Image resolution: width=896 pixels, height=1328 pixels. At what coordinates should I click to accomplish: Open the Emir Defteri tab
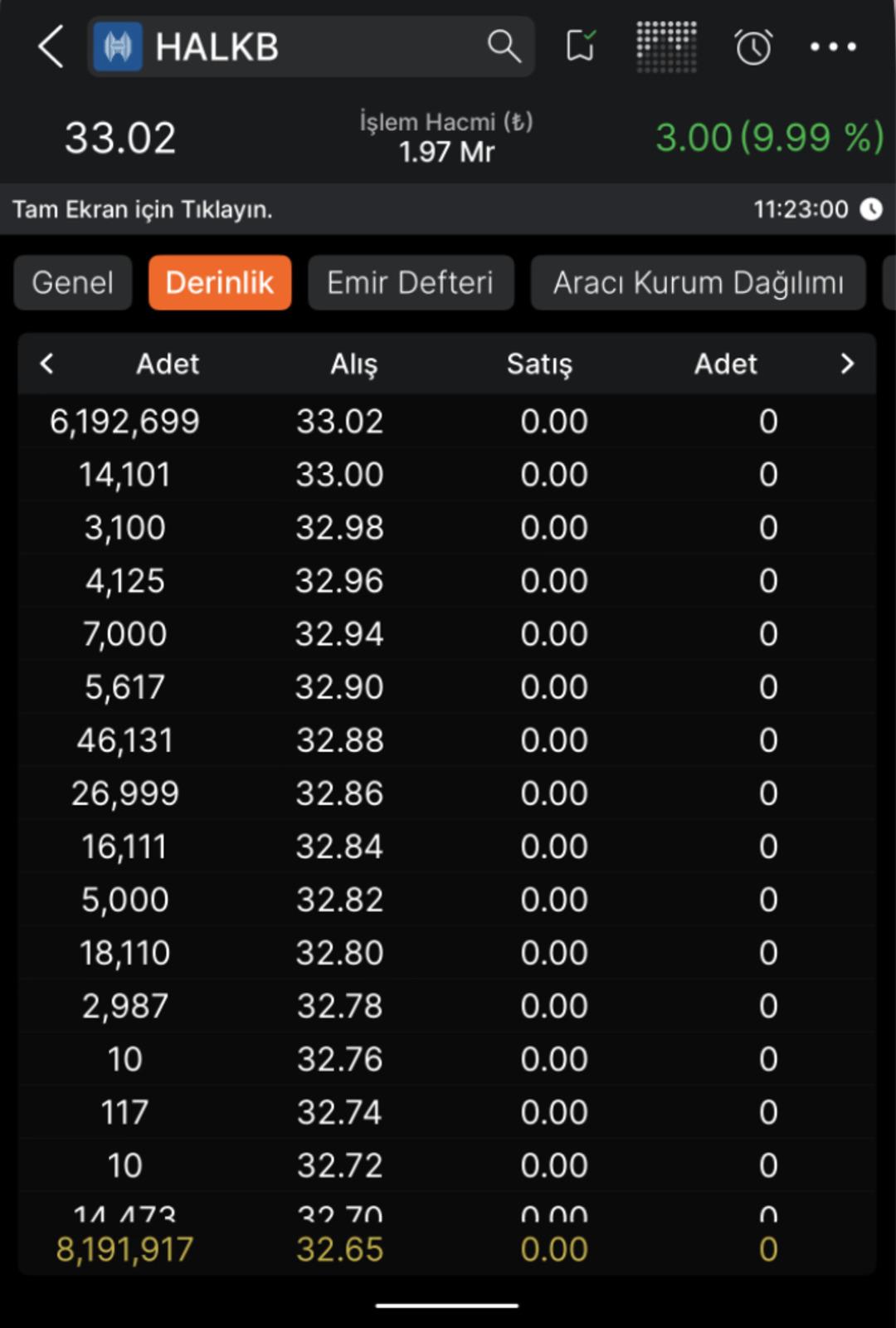[x=411, y=282]
